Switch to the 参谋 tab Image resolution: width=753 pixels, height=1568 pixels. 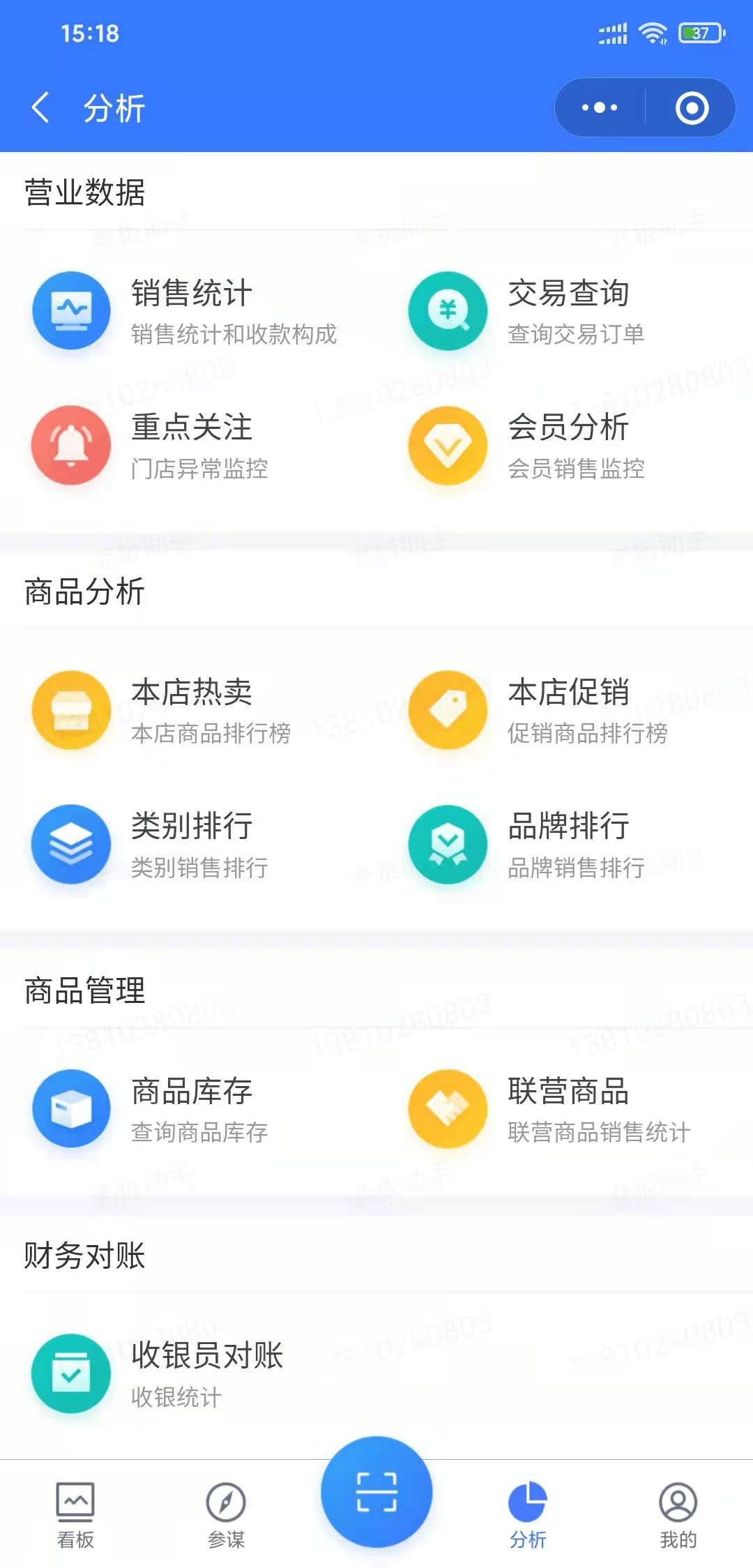226,1514
